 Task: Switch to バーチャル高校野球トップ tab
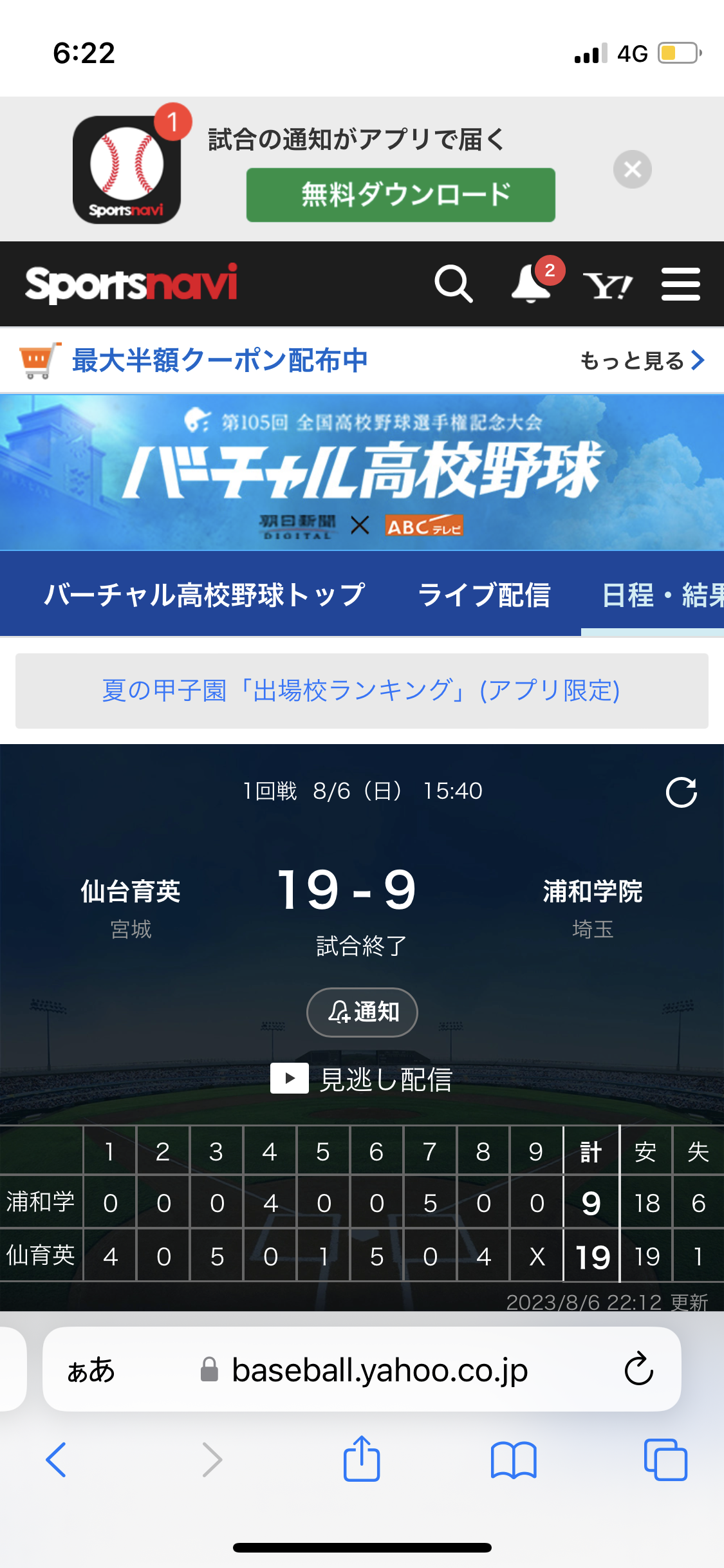tap(204, 595)
